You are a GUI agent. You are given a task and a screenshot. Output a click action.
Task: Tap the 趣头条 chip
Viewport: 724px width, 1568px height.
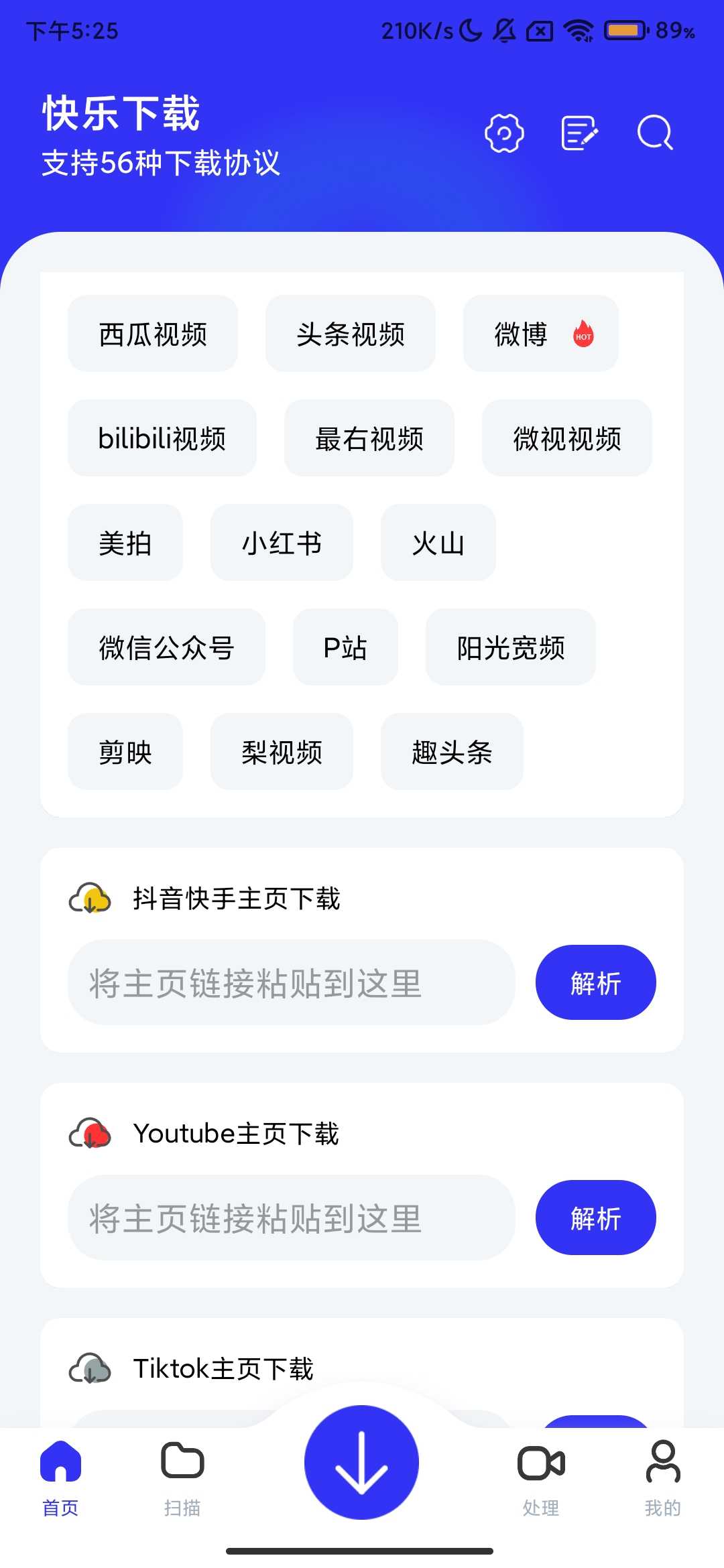click(452, 752)
